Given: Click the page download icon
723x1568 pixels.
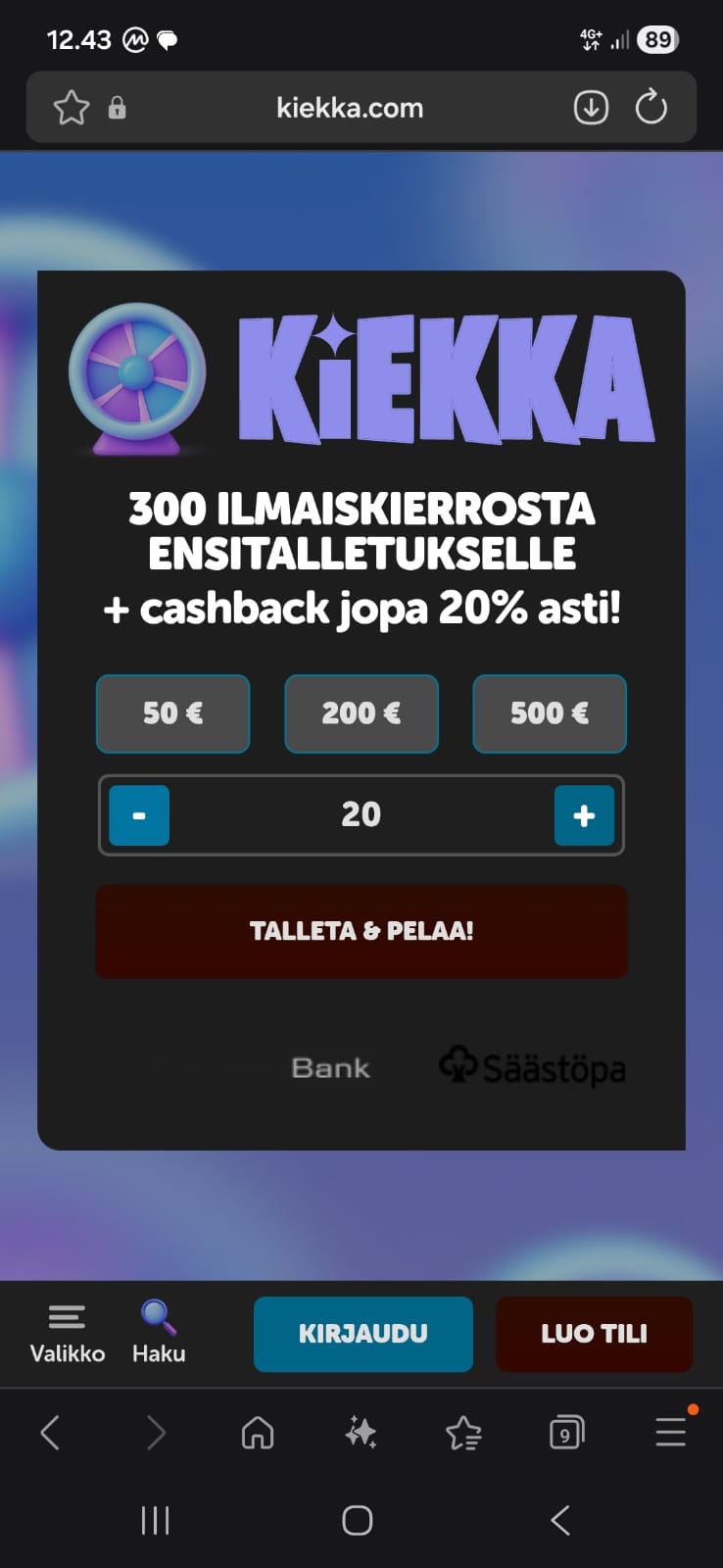Looking at the screenshot, I should click(591, 108).
